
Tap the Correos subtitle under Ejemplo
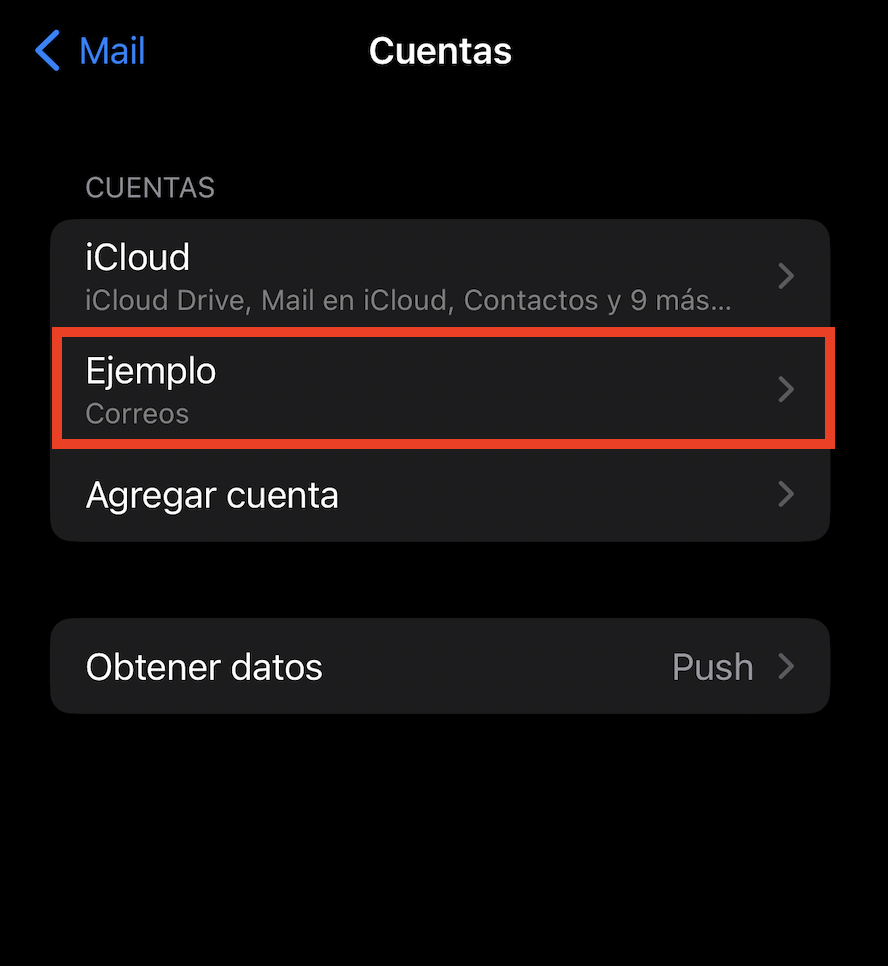click(136, 413)
